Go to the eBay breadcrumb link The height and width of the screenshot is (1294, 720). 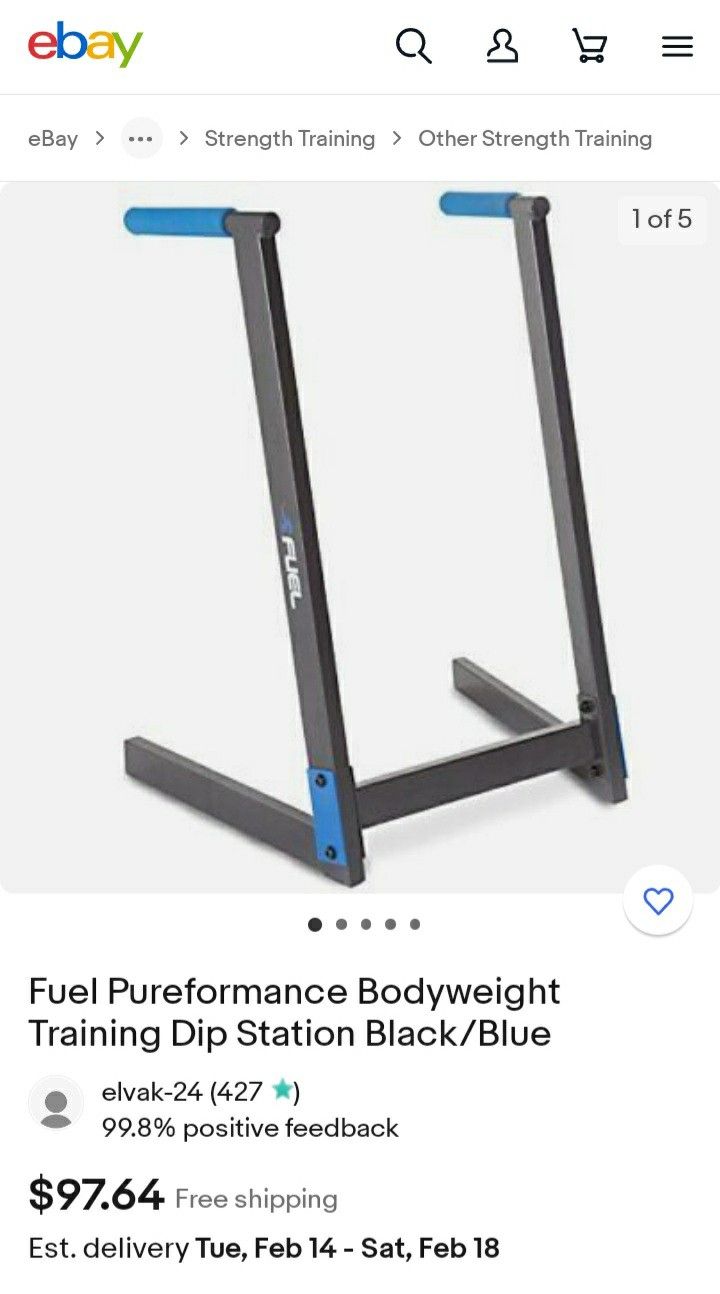53,139
